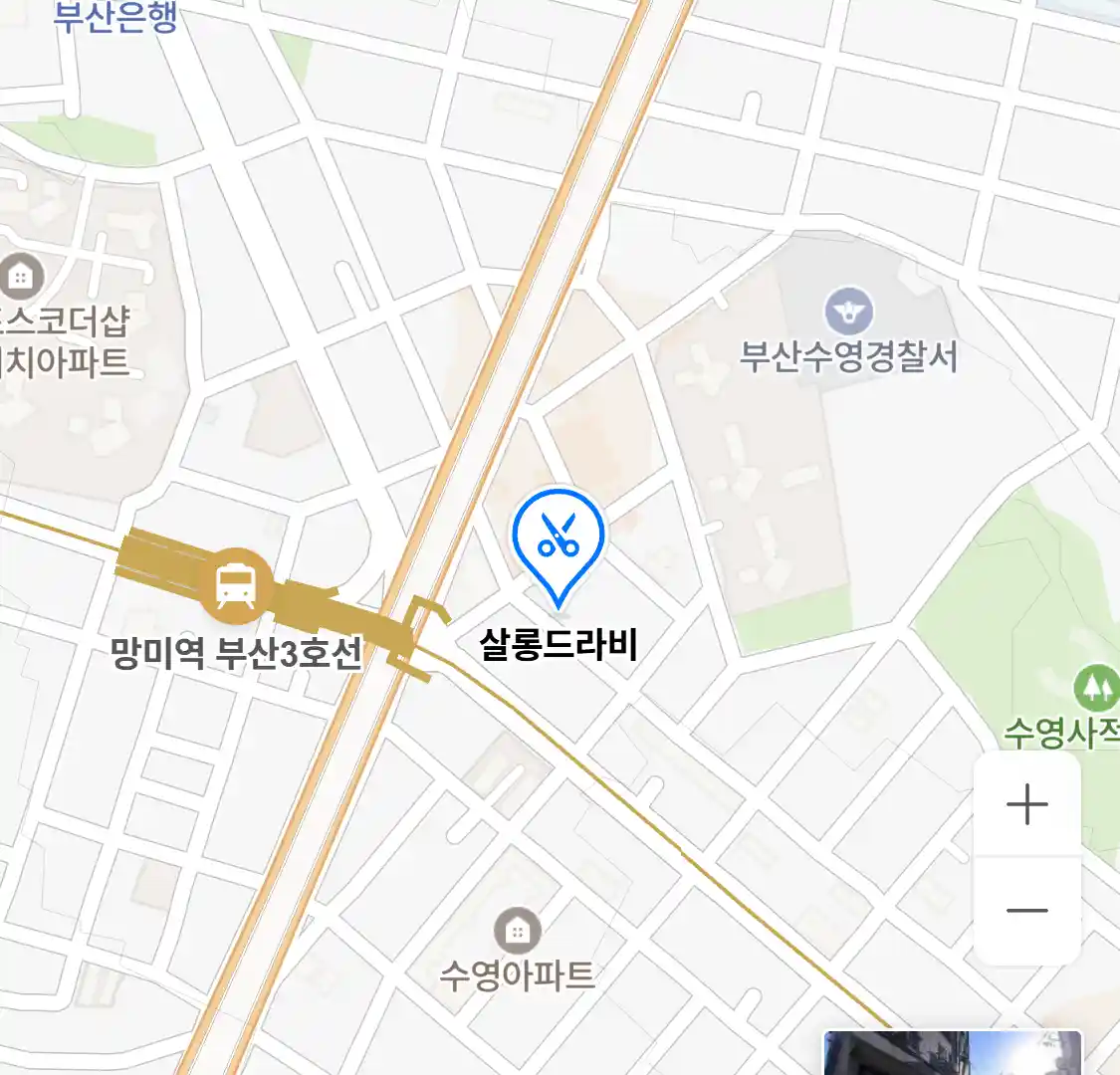Select the 수영아파트 marker
The height and width of the screenshot is (1075, 1120).
coord(517,932)
